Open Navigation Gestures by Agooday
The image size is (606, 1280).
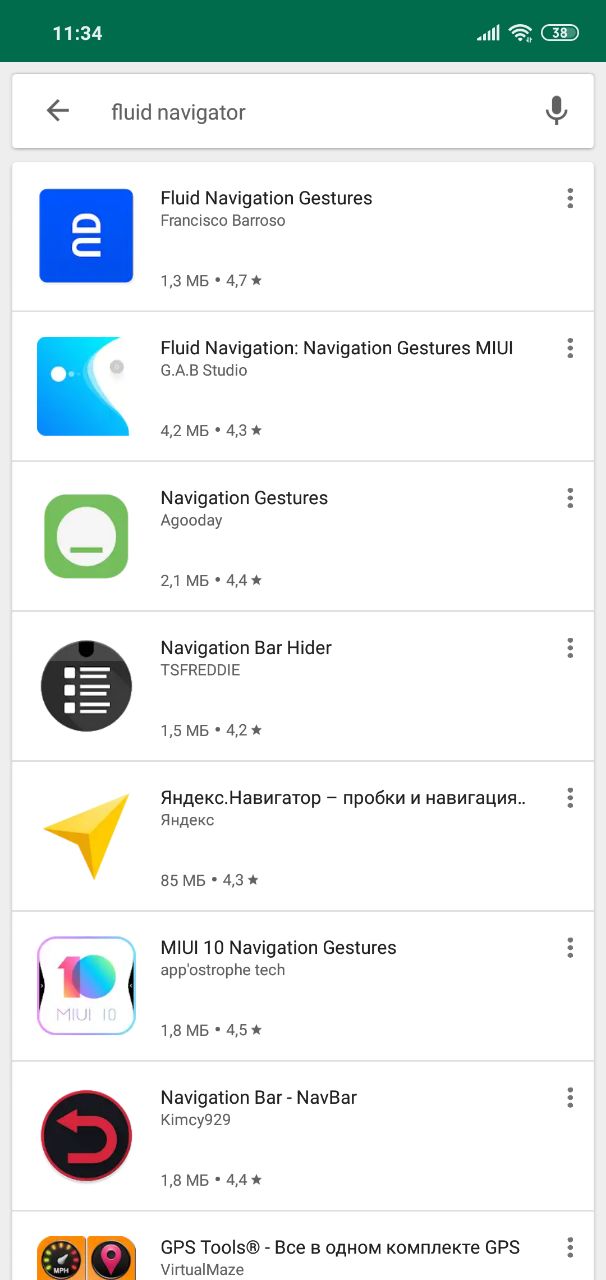coord(302,537)
